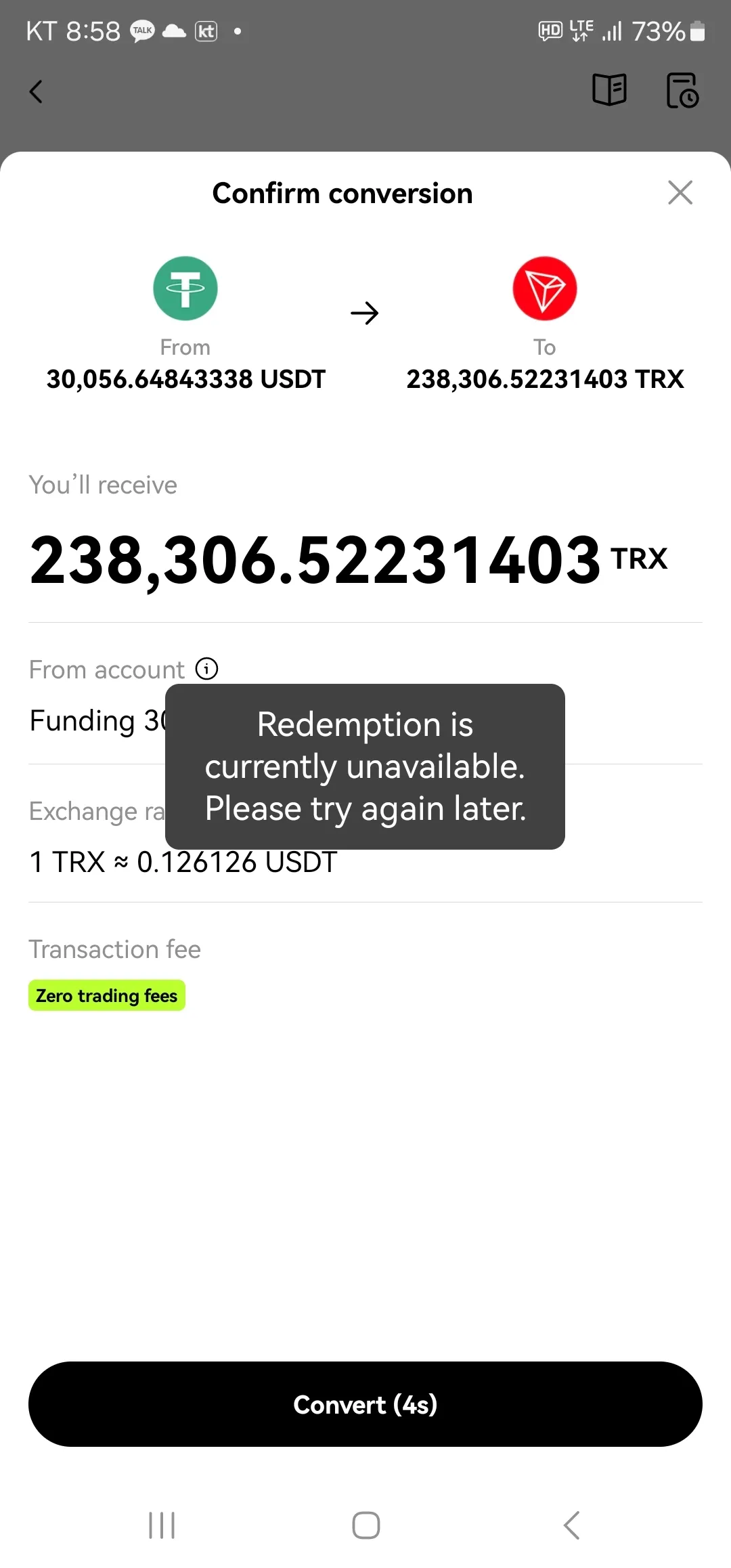Go back using the top arrow
Screen dimensions: 731x1568
pyautogui.click(x=37, y=91)
